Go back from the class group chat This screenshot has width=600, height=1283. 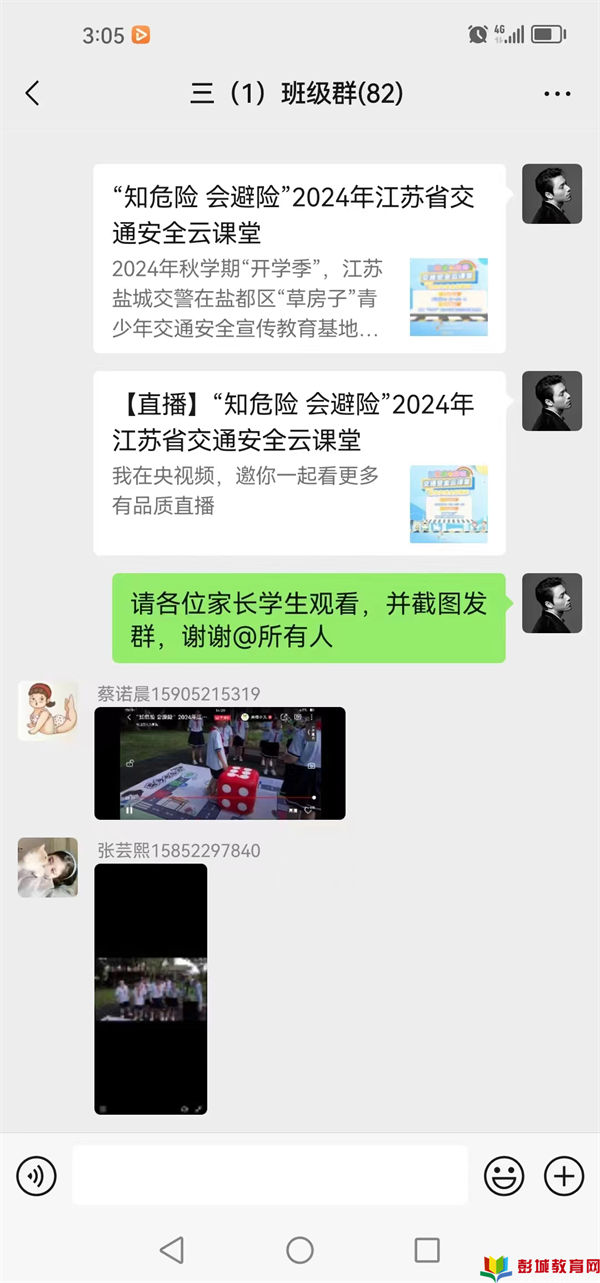coord(32,94)
